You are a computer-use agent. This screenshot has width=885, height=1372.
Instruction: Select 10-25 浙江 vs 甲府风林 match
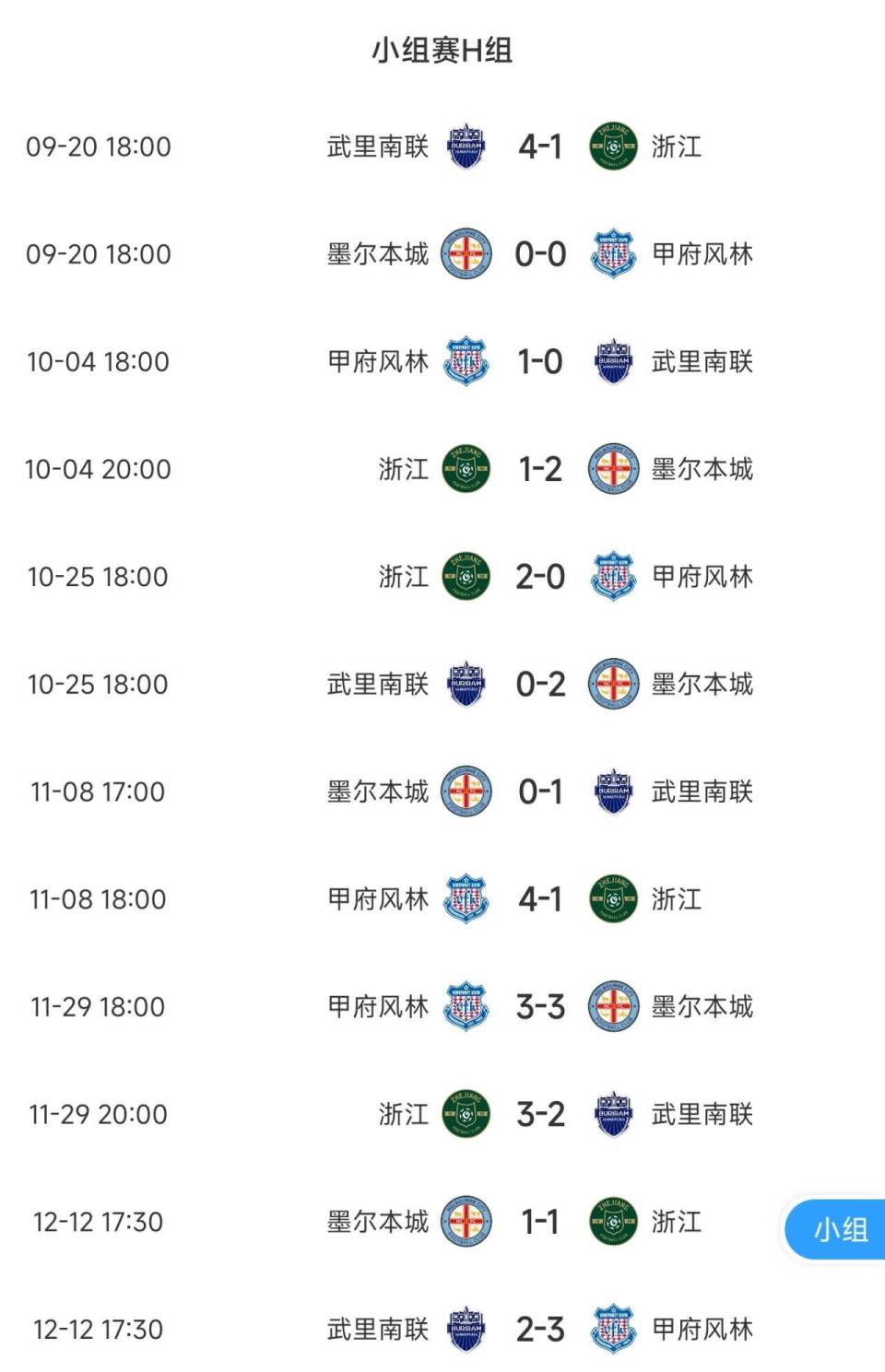540,577
